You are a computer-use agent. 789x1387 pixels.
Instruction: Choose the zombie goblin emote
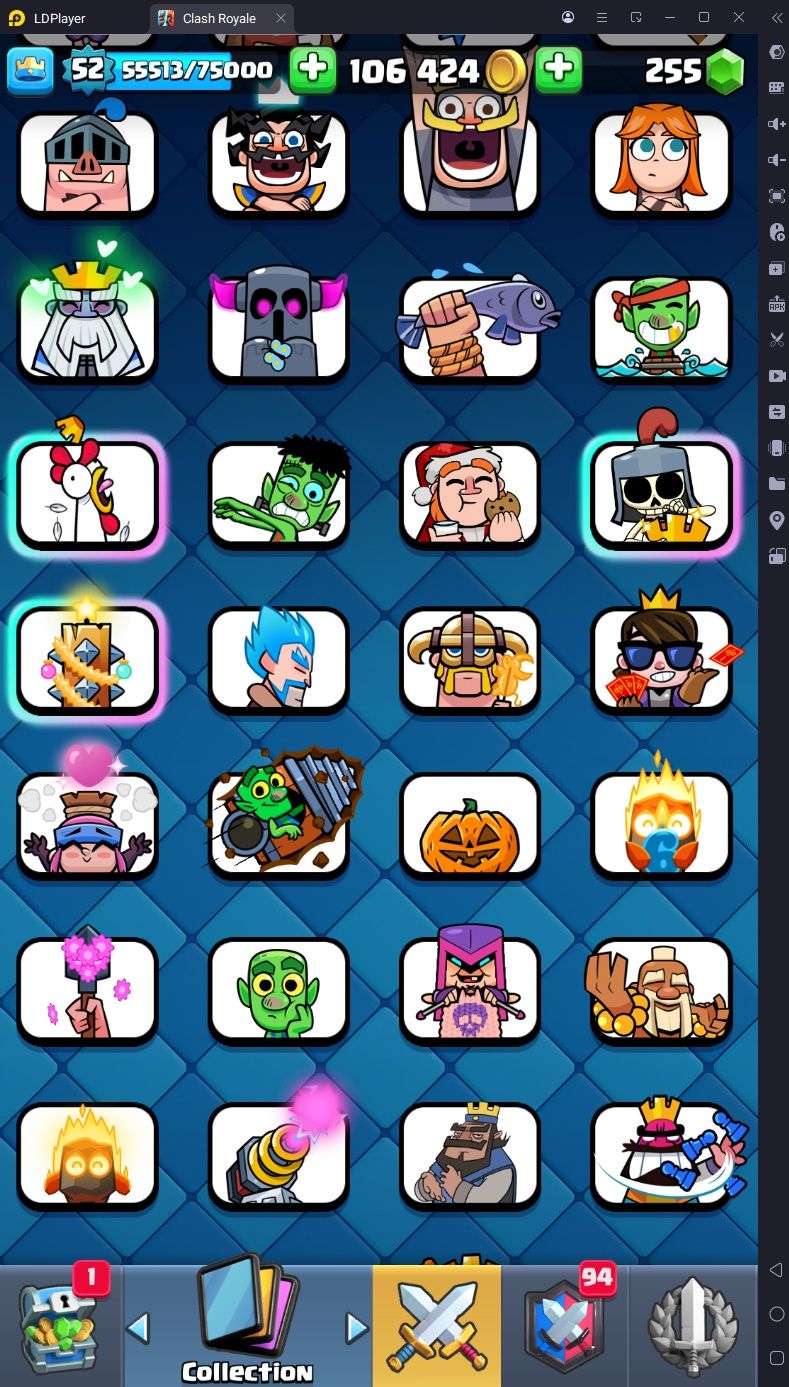(x=279, y=494)
